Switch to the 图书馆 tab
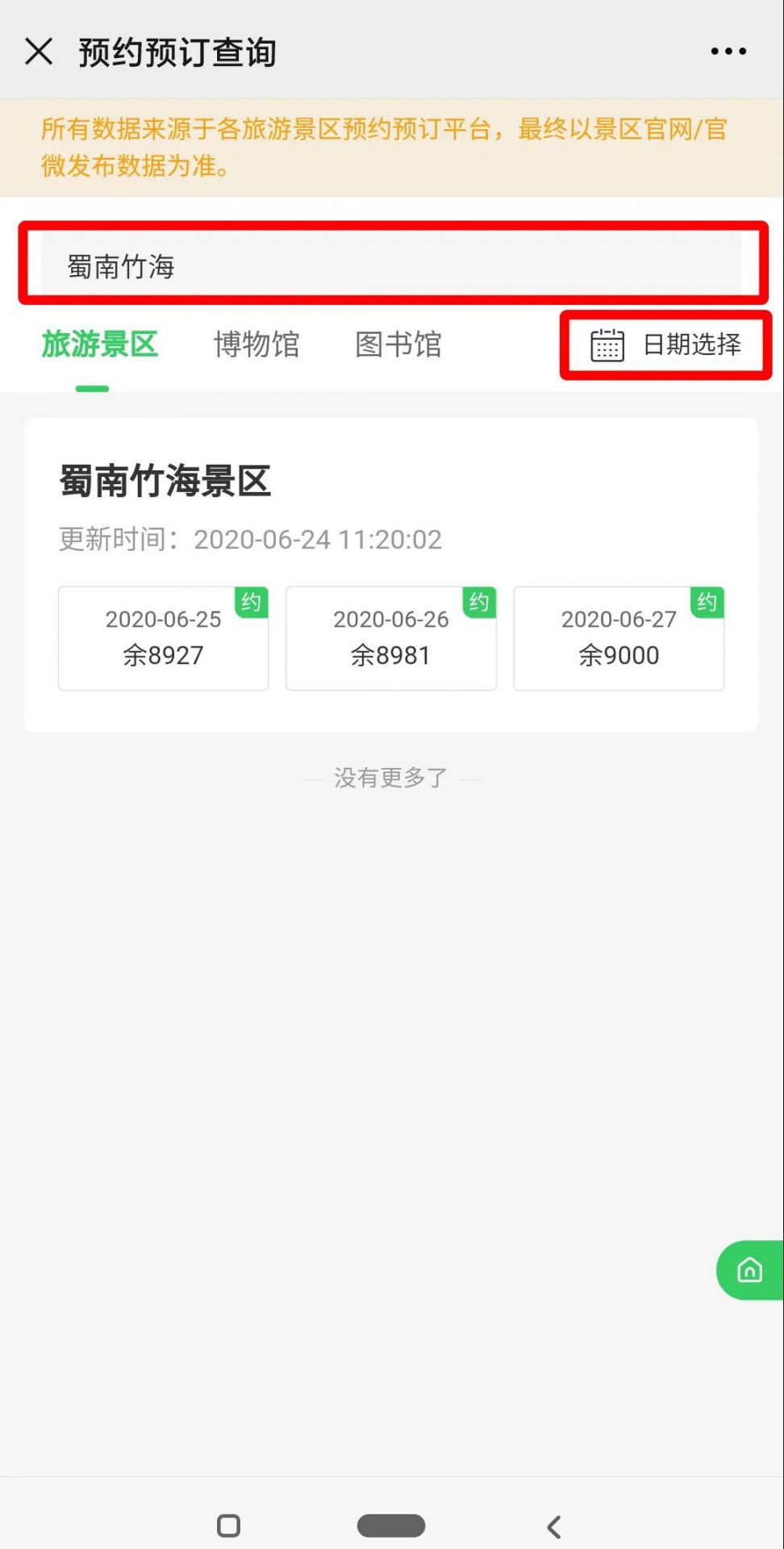This screenshot has height=1549, width=784. point(398,344)
